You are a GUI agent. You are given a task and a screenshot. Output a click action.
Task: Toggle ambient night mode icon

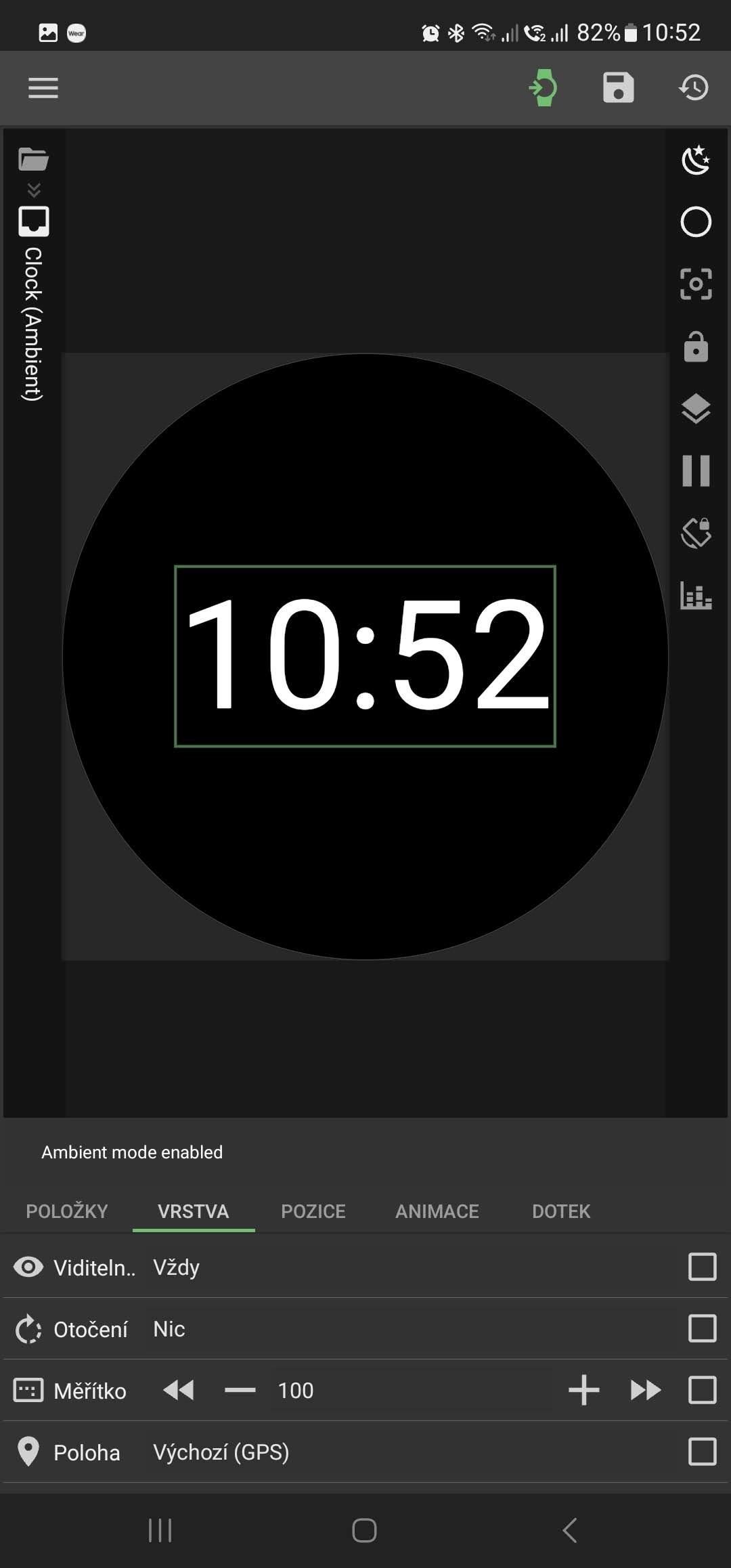tap(696, 160)
